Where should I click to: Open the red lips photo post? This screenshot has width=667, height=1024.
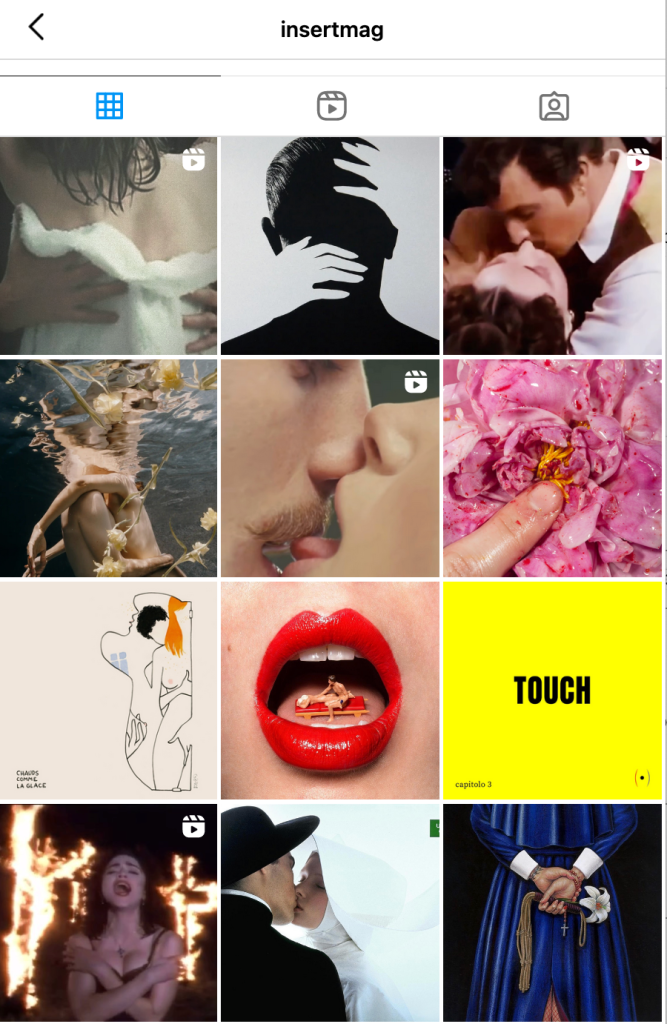point(330,690)
